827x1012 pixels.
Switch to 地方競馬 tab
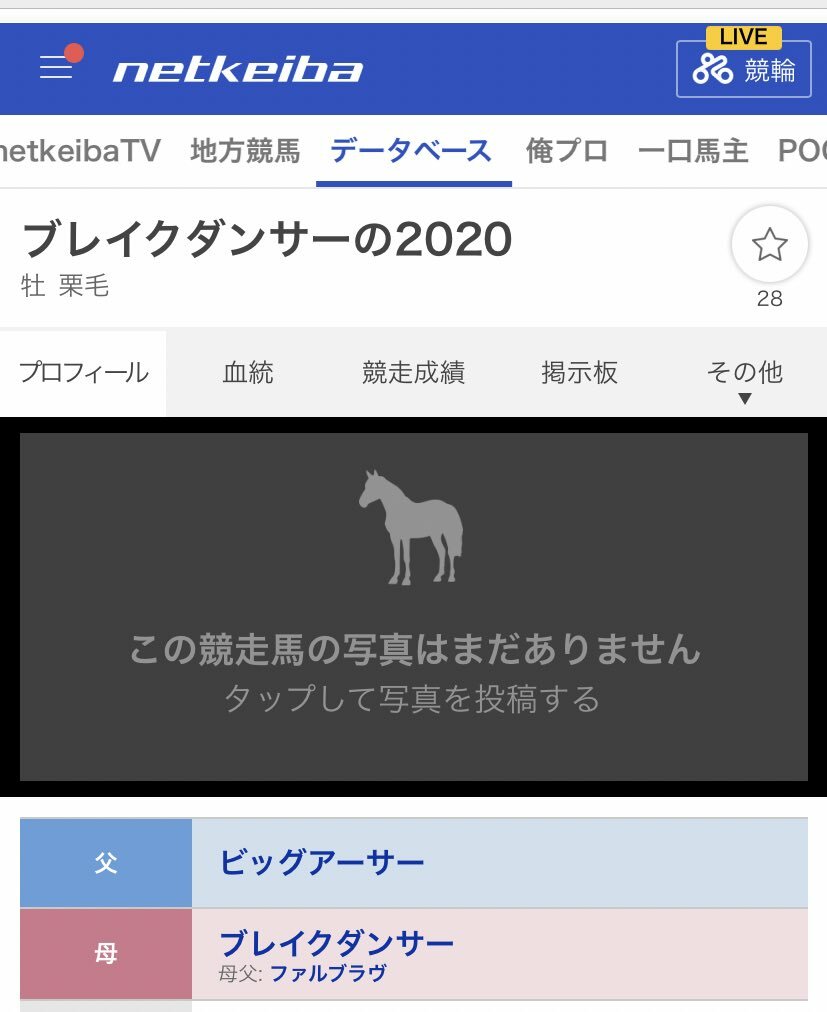[x=245, y=151]
